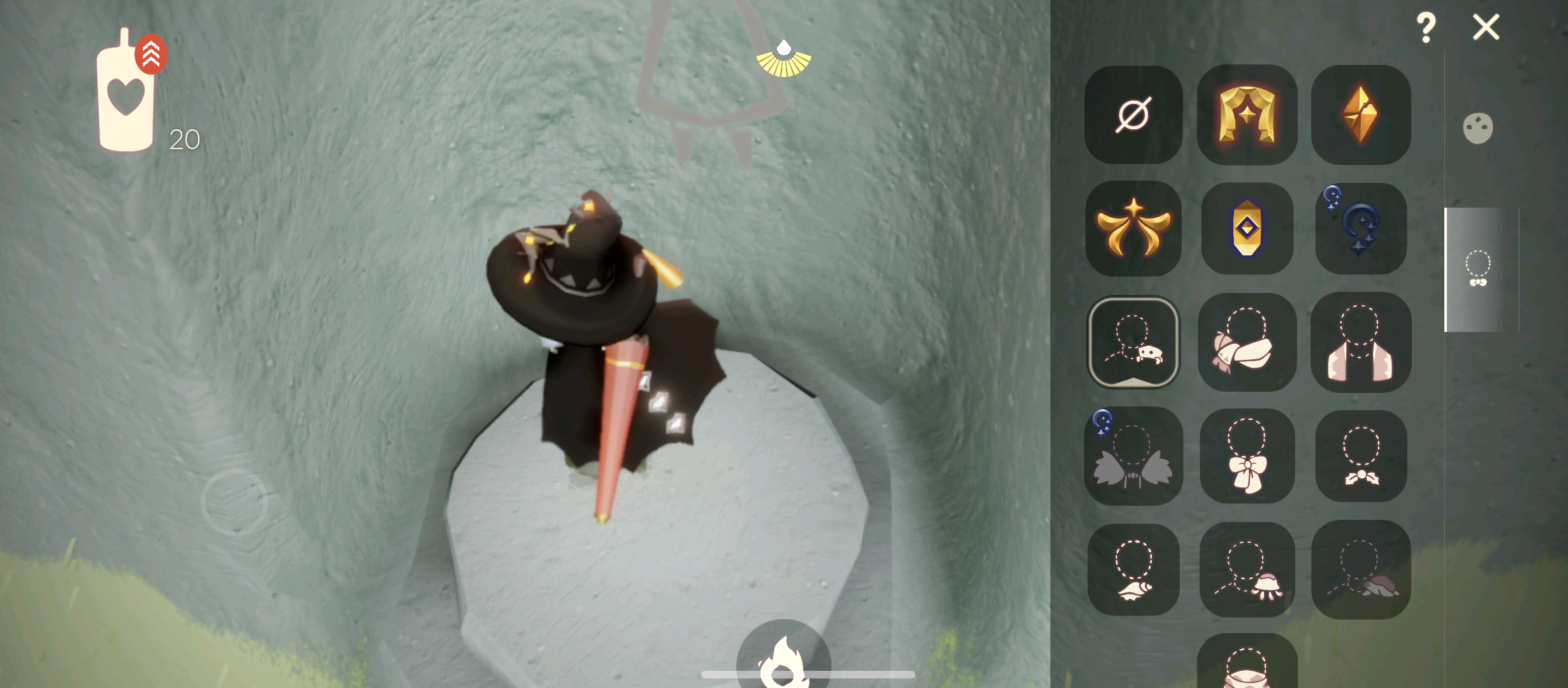Select the crab neck accessory
This screenshot has width=1568, height=688.
1133,342
